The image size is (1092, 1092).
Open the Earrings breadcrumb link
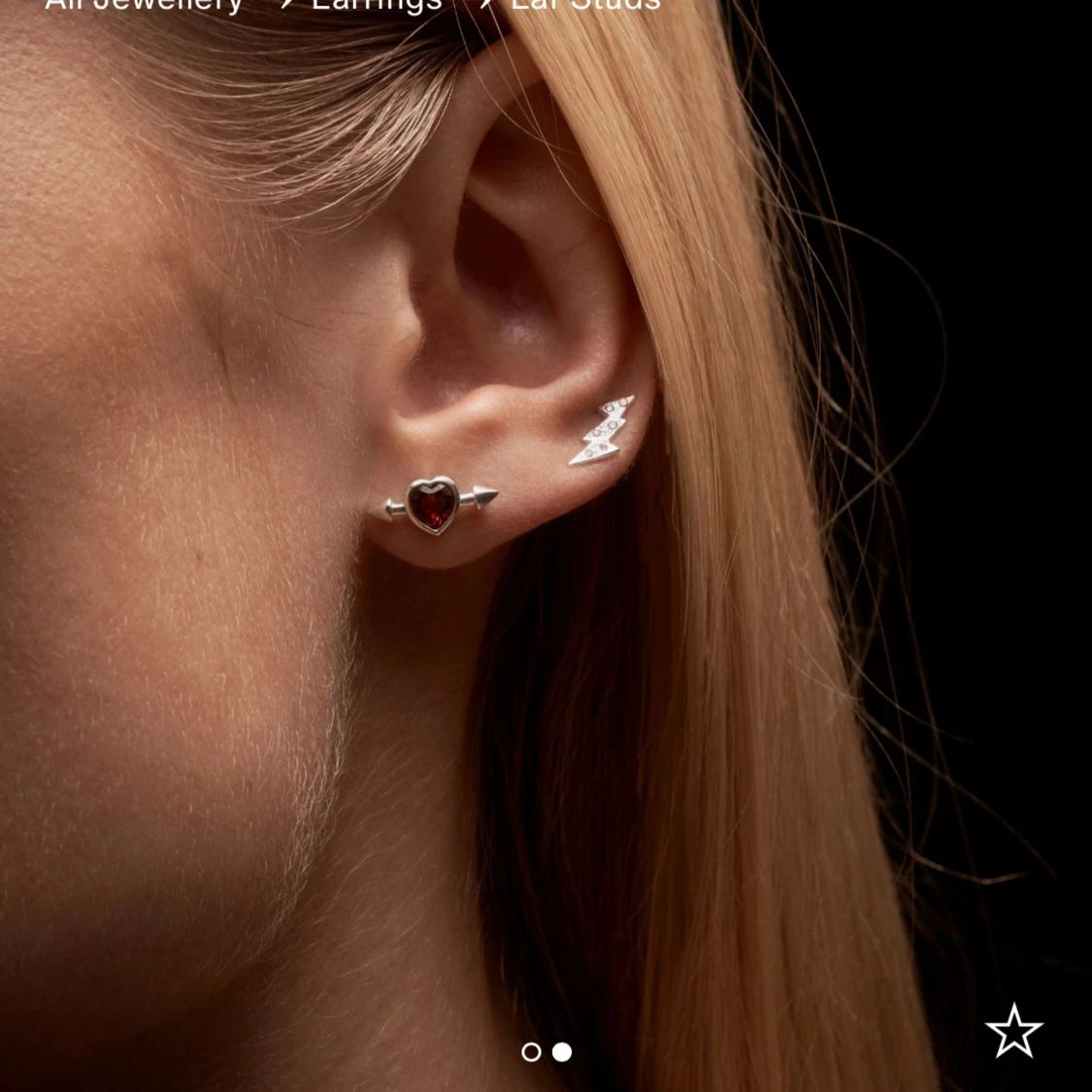tap(377, 5)
